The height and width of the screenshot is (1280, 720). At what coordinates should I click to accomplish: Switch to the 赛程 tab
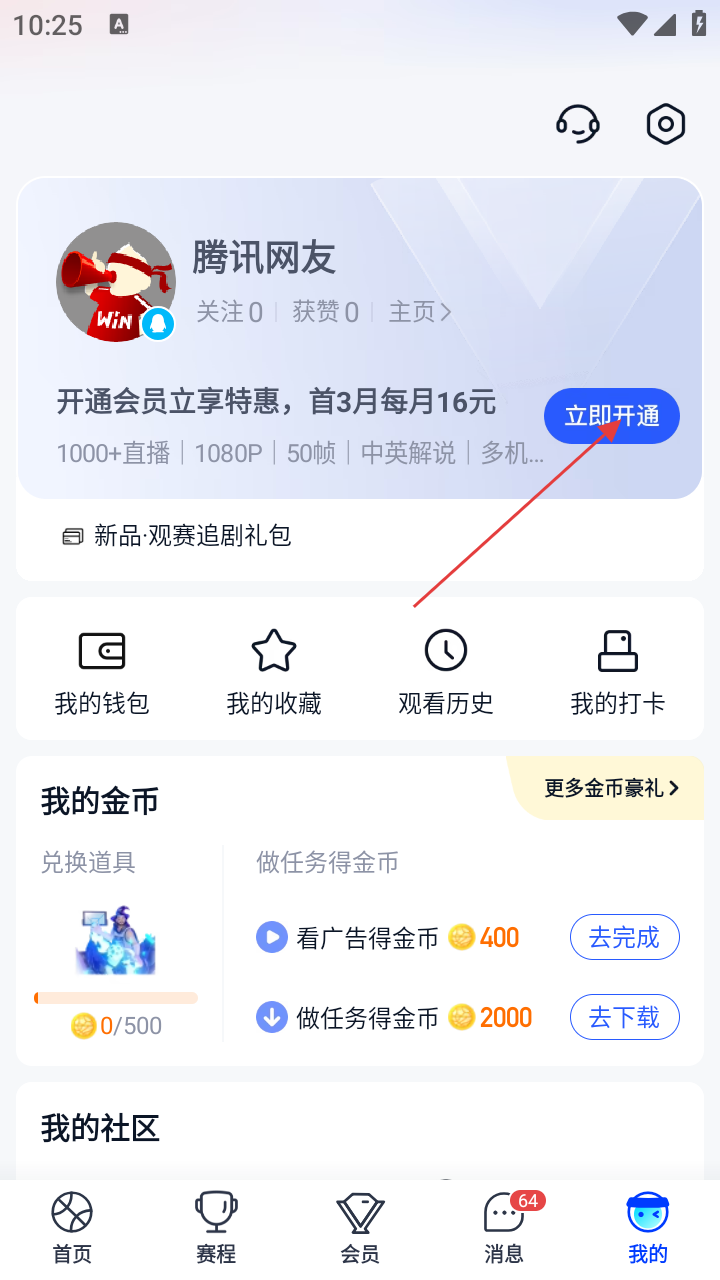(x=216, y=1227)
